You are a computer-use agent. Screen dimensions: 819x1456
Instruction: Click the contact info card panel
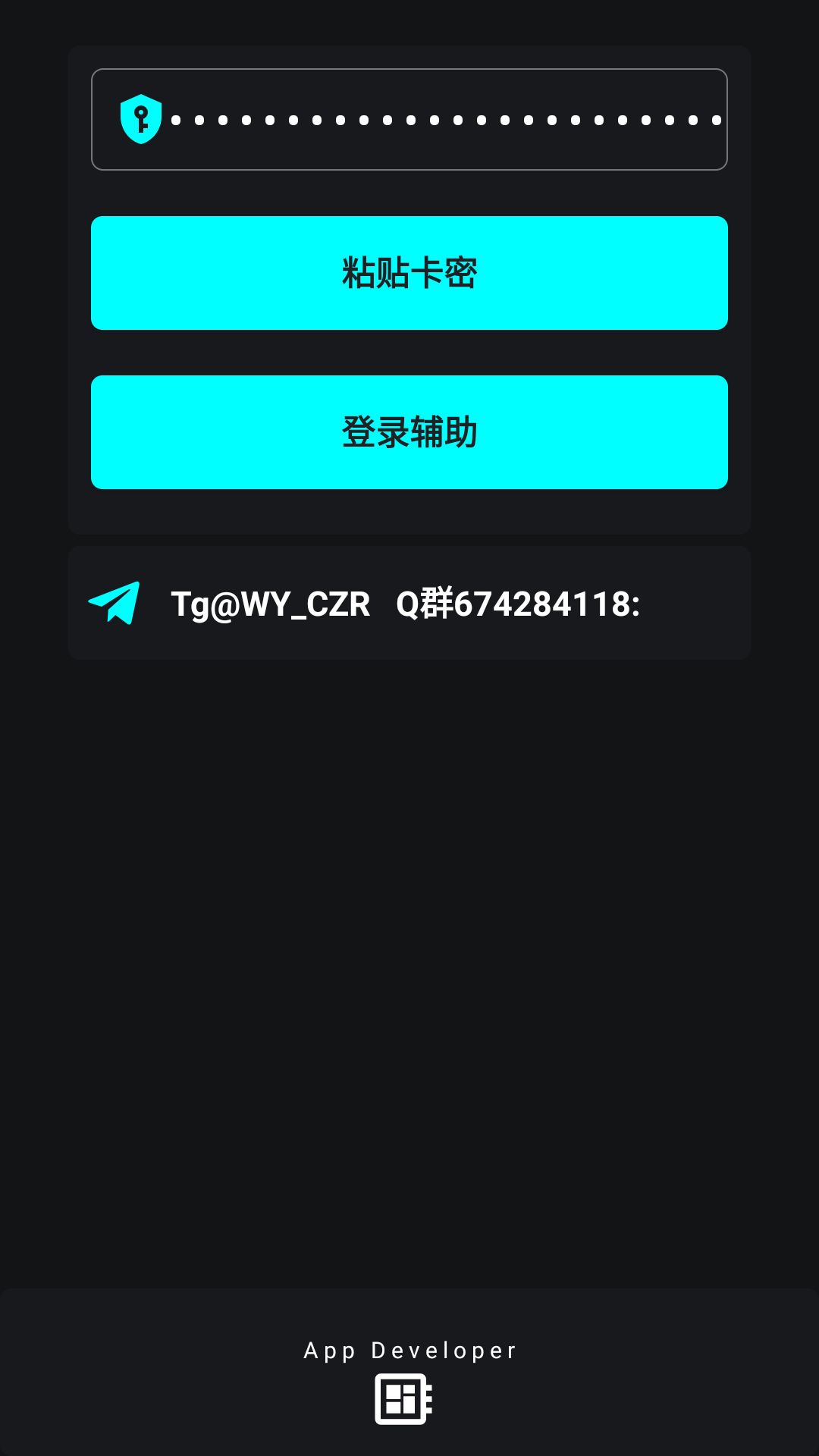tap(409, 601)
